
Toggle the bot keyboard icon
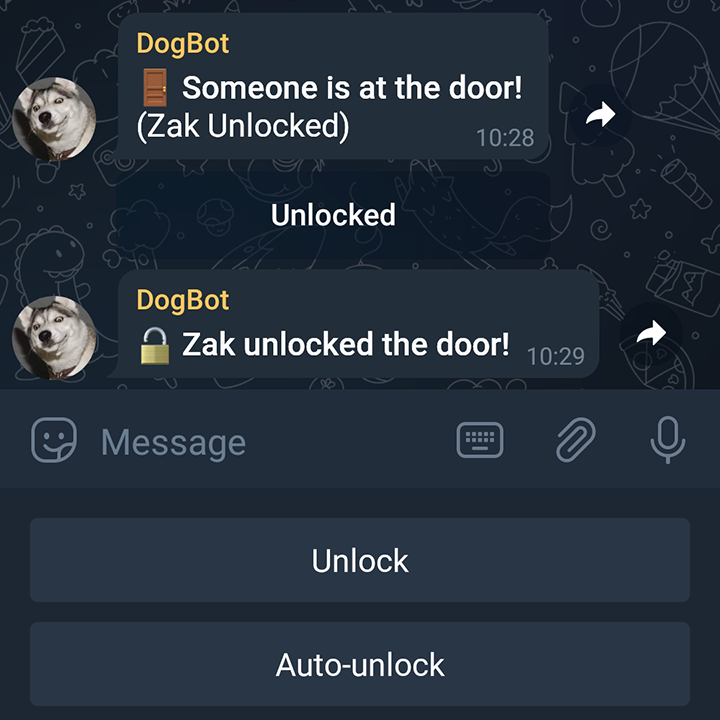click(480, 440)
